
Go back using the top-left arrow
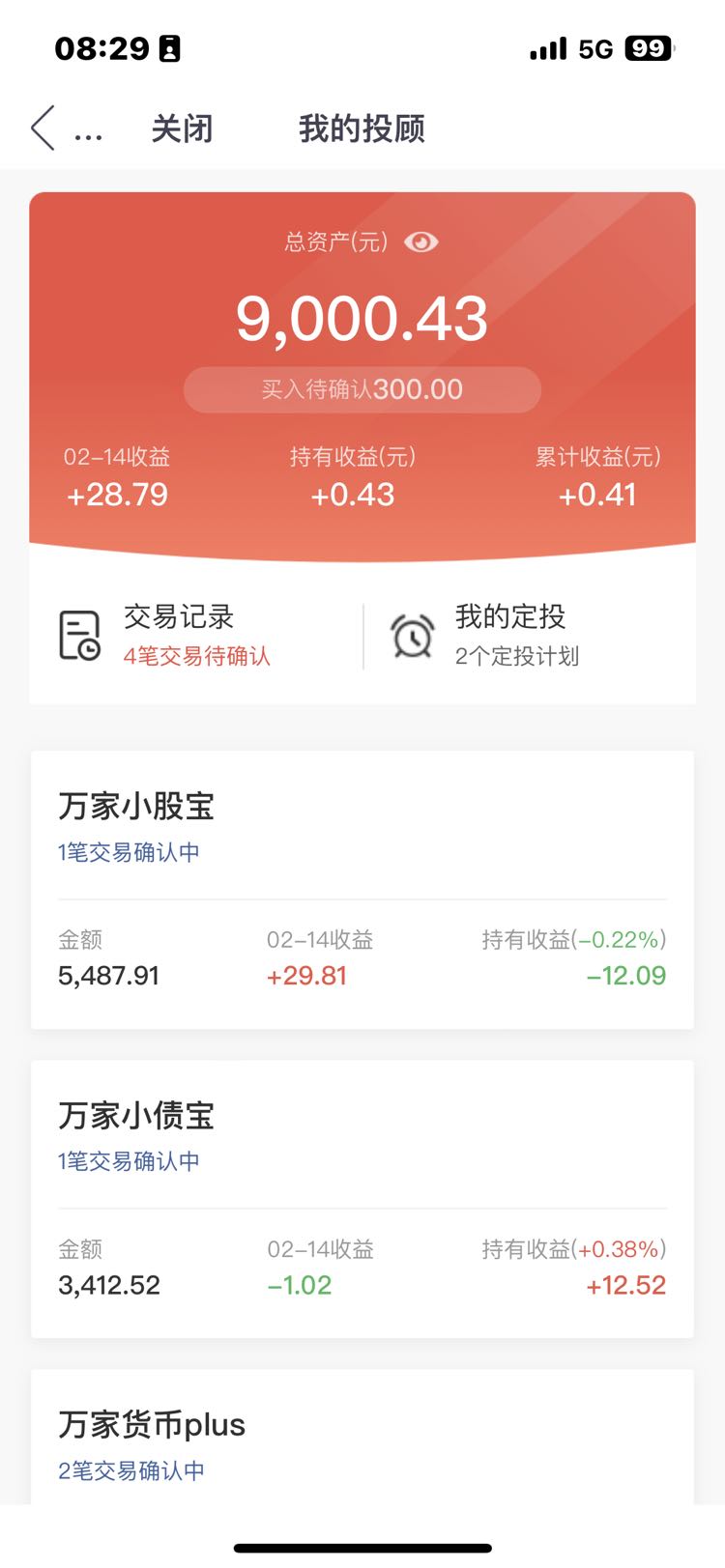43,128
